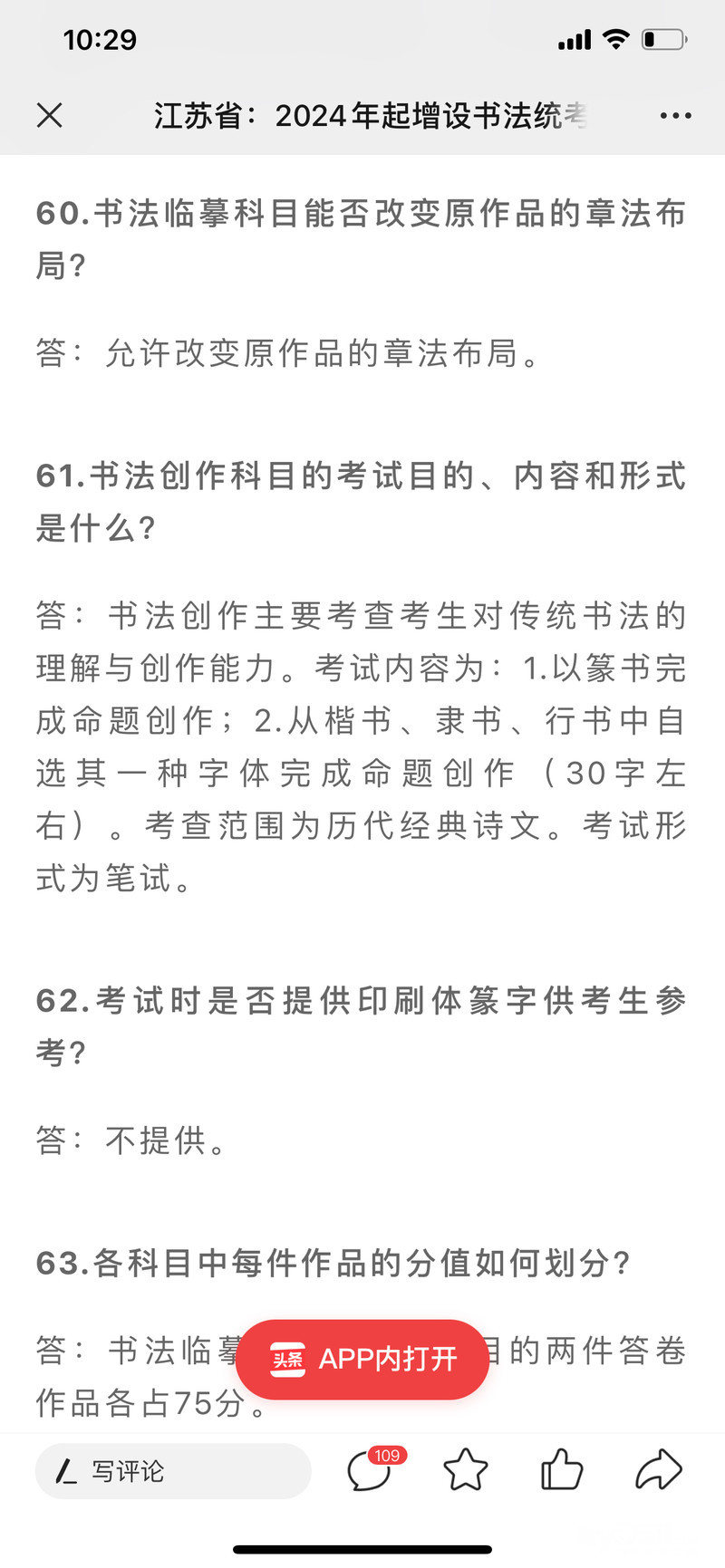Close the article page

[x=50, y=115]
